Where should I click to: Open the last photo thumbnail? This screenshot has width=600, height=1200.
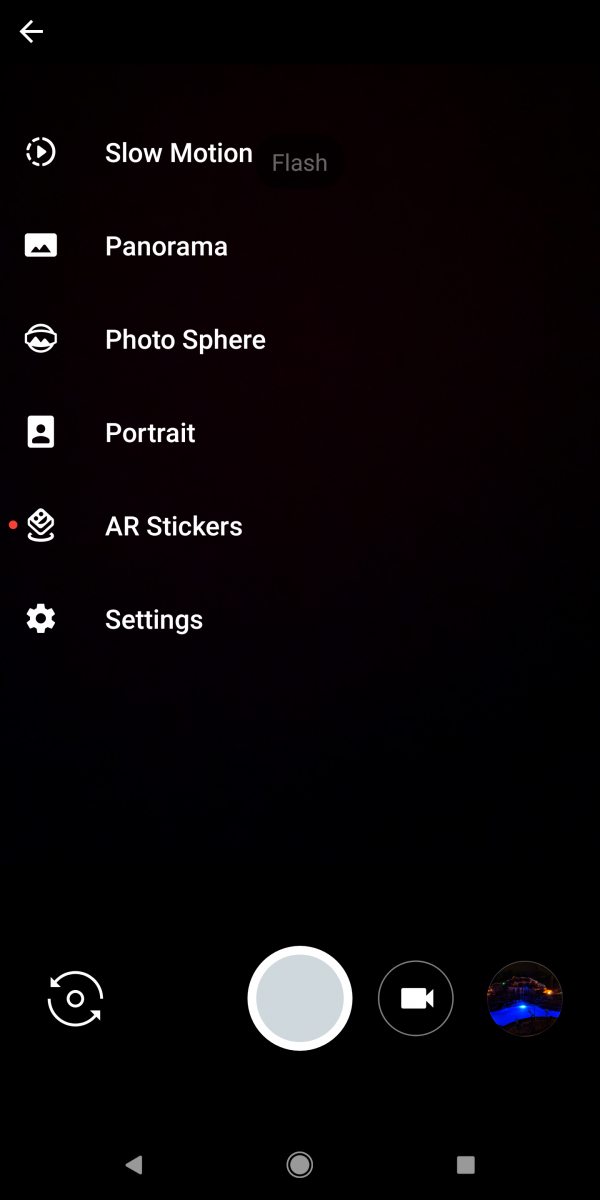(525, 998)
